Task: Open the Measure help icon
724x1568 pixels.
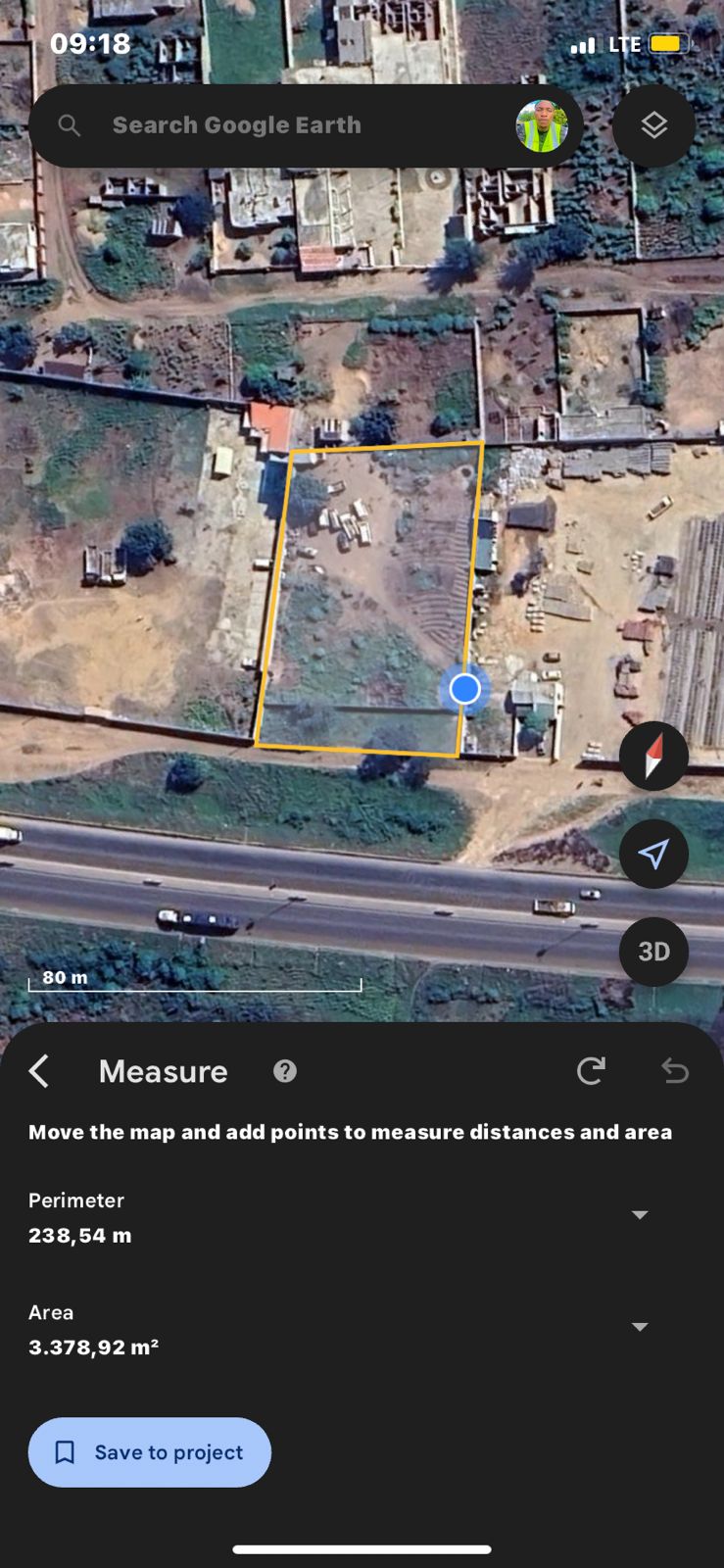Action: coord(285,1071)
